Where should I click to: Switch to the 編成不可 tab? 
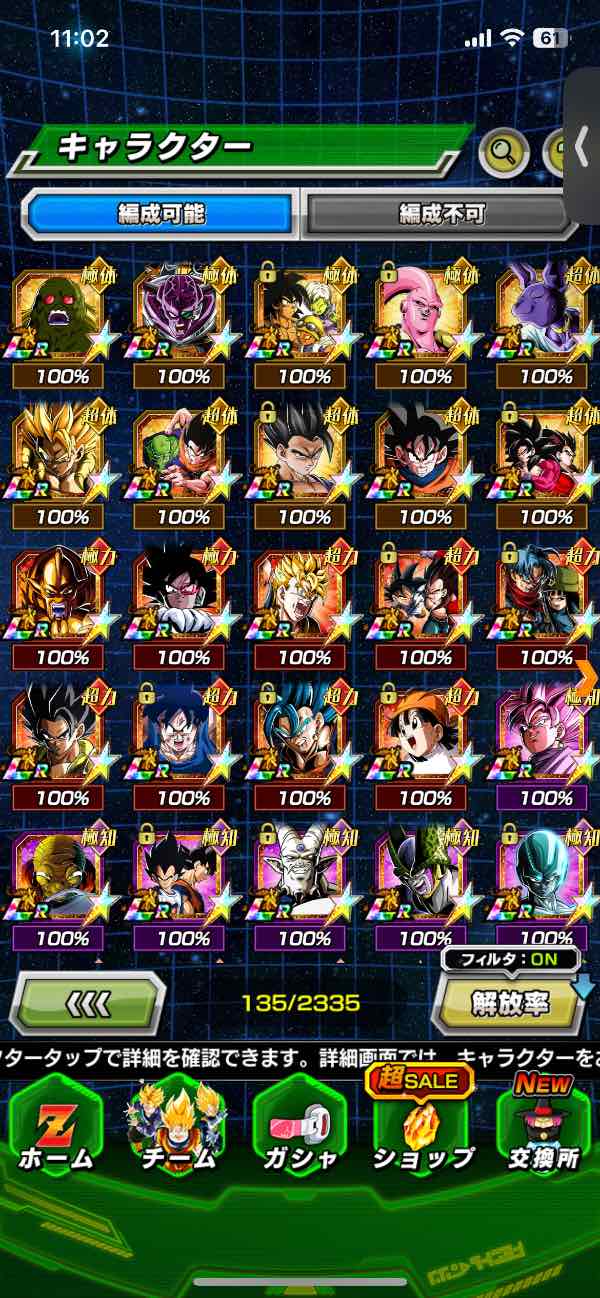point(440,214)
